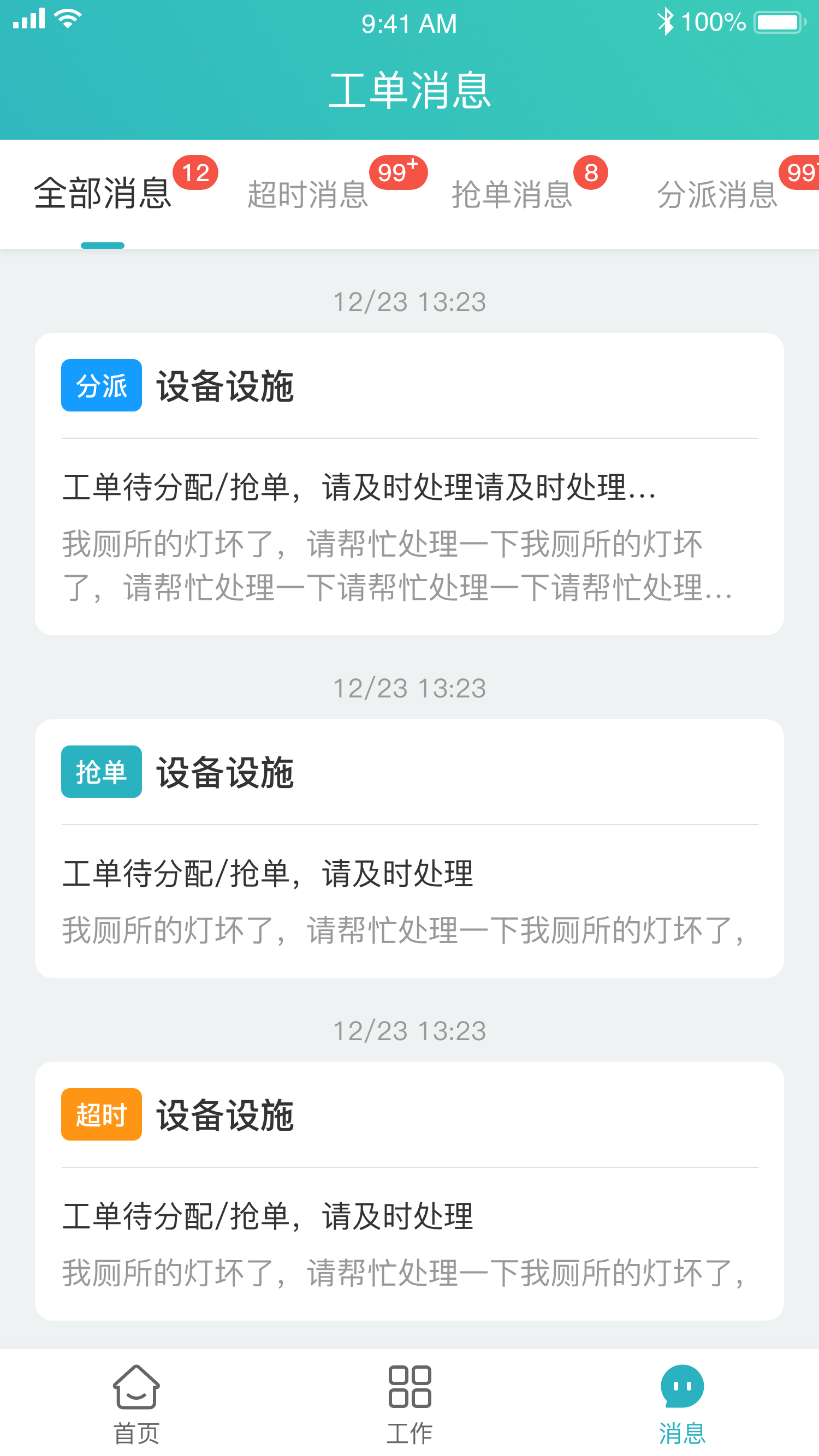Select the 全部消息 tab
The height and width of the screenshot is (1456, 819).
[103, 194]
